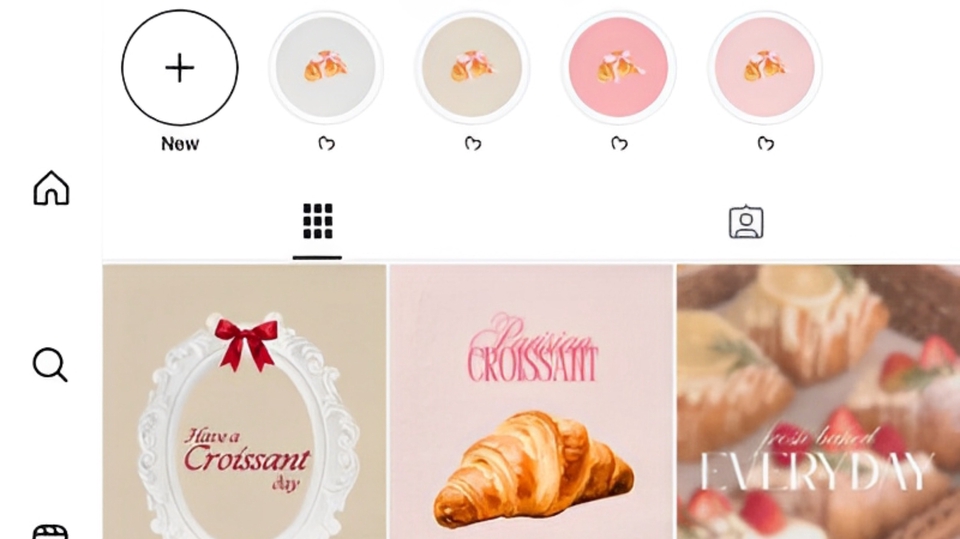Switch to the posts grid tab
960x539 pixels.
(x=317, y=222)
